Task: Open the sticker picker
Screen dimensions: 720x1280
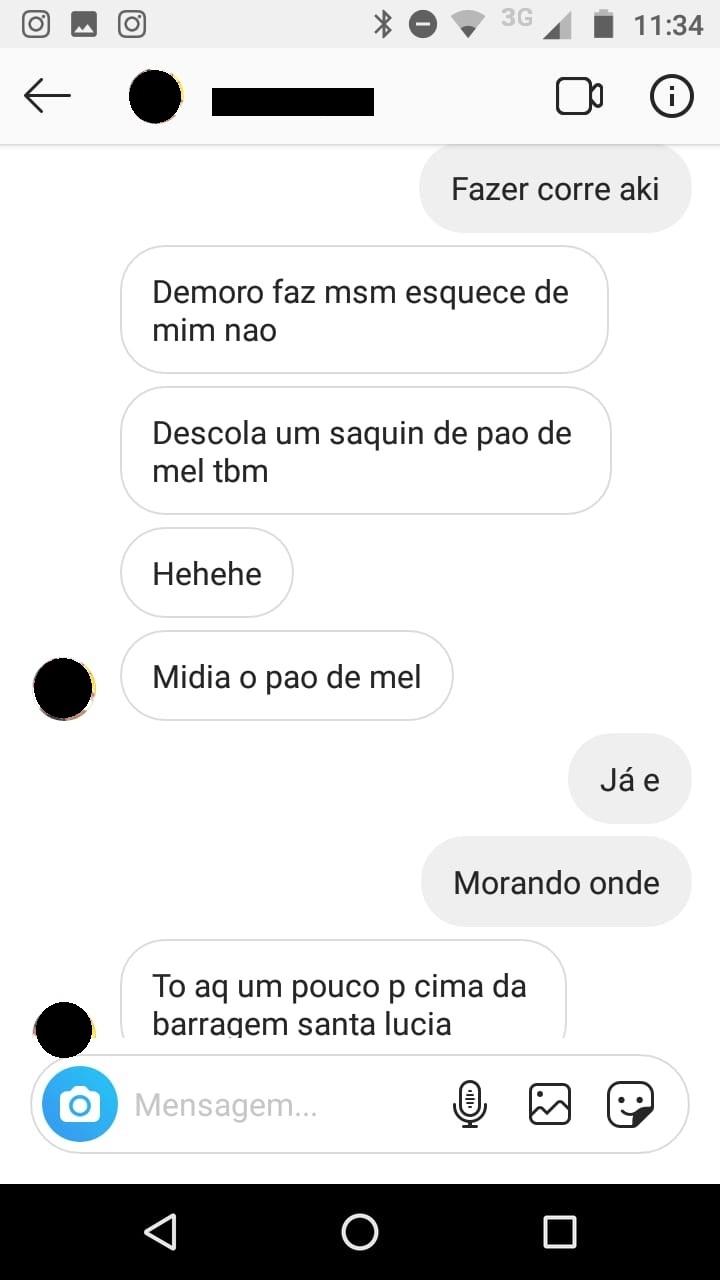Action: [631, 1105]
